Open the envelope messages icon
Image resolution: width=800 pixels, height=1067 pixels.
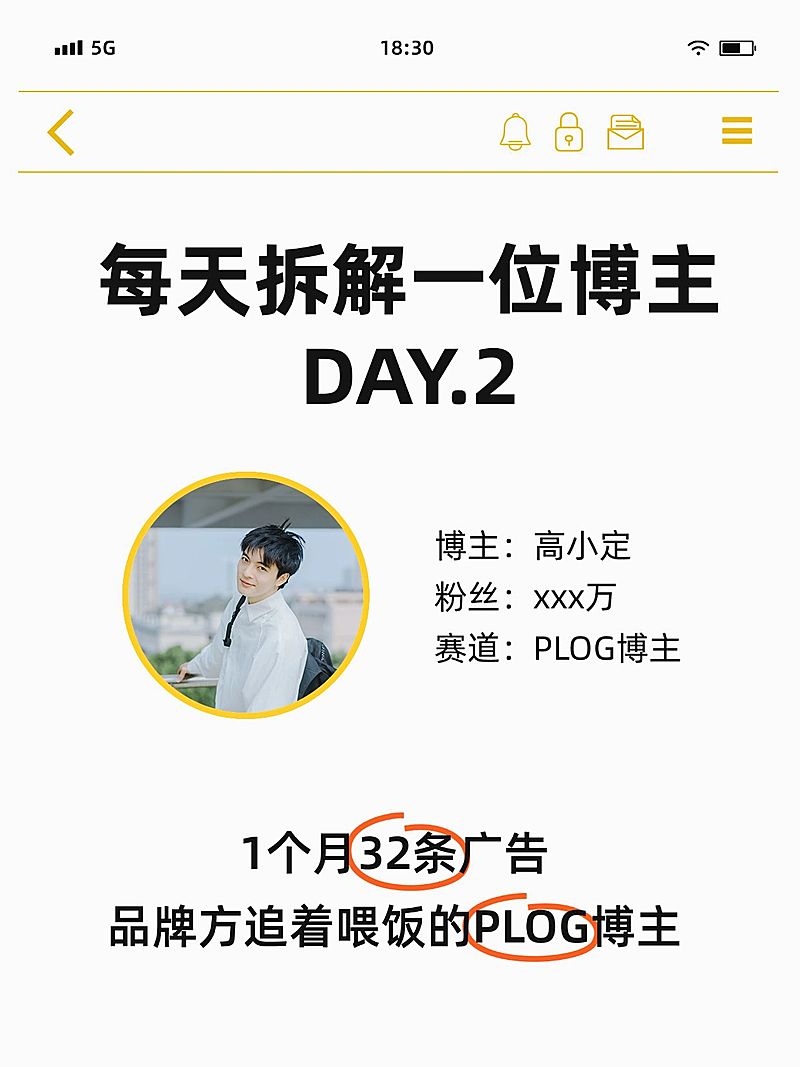[x=626, y=133]
